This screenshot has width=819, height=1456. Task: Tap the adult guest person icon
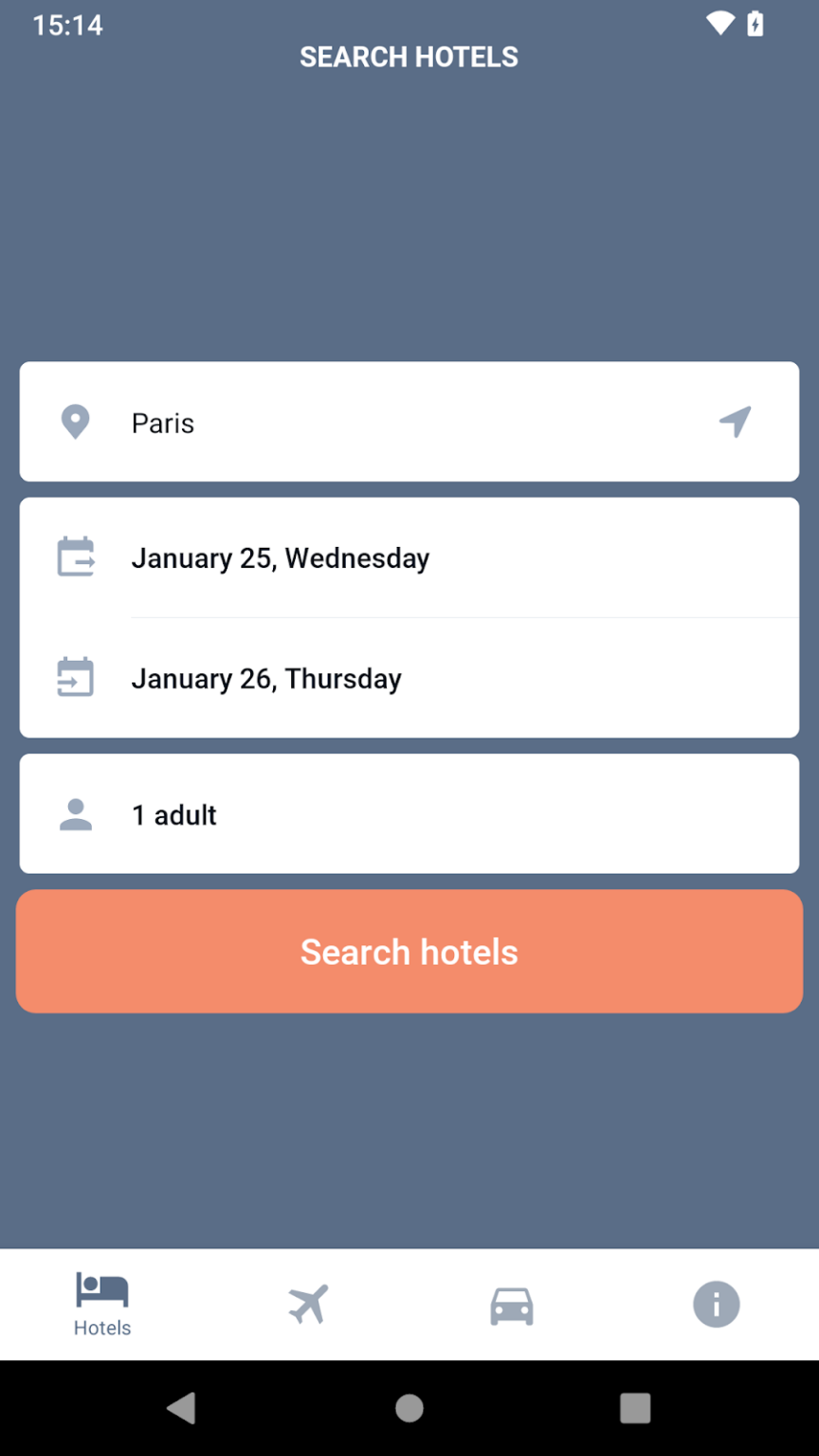point(76,813)
